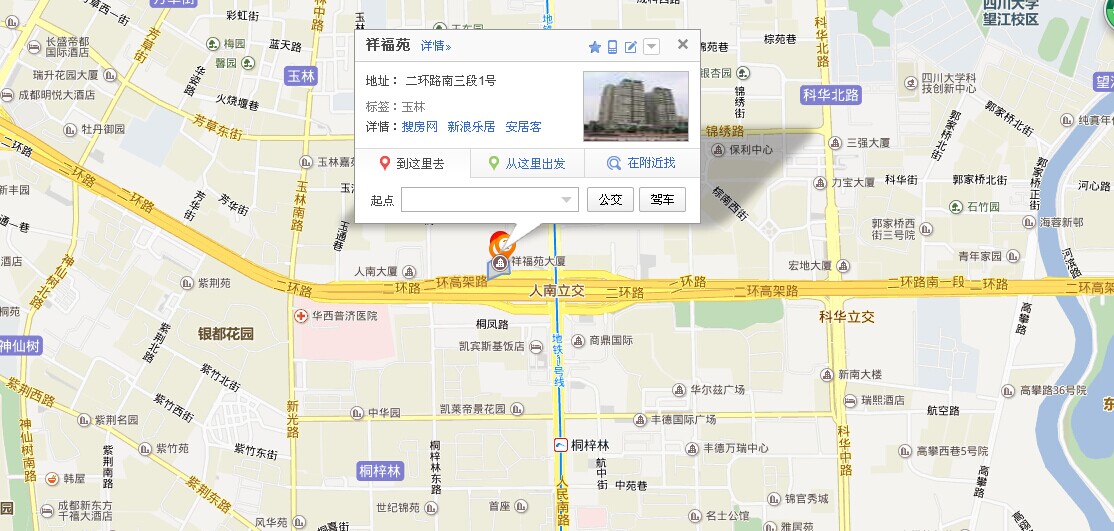Switch to the 在附近找 tab
This screenshot has height=531, width=1114.
(x=641, y=164)
